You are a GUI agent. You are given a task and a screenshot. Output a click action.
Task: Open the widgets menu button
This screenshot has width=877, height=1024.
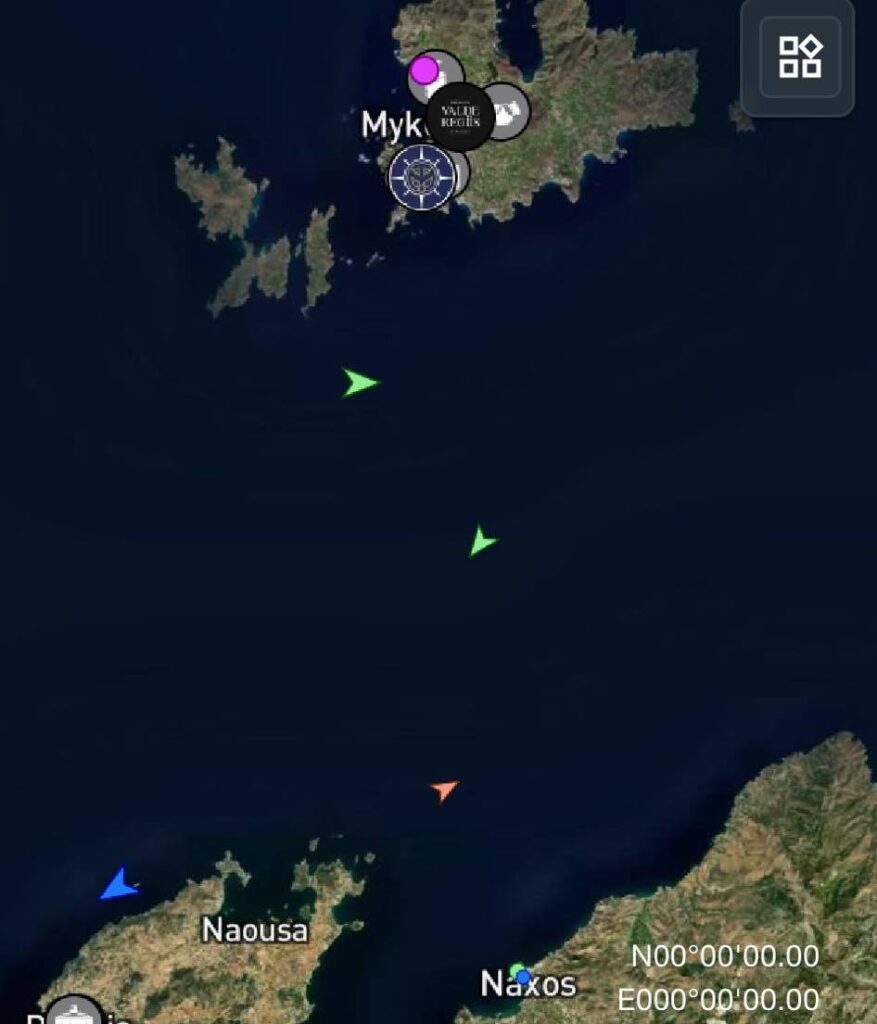click(799, 57)
